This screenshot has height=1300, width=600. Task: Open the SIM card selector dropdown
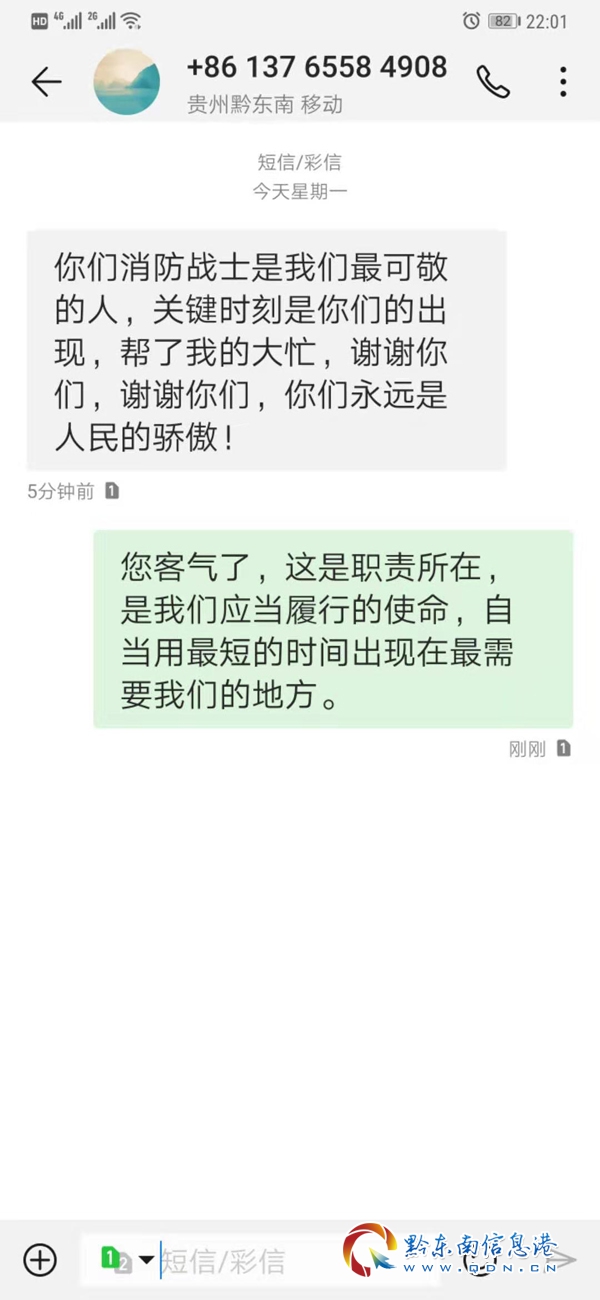[128, 1260]
